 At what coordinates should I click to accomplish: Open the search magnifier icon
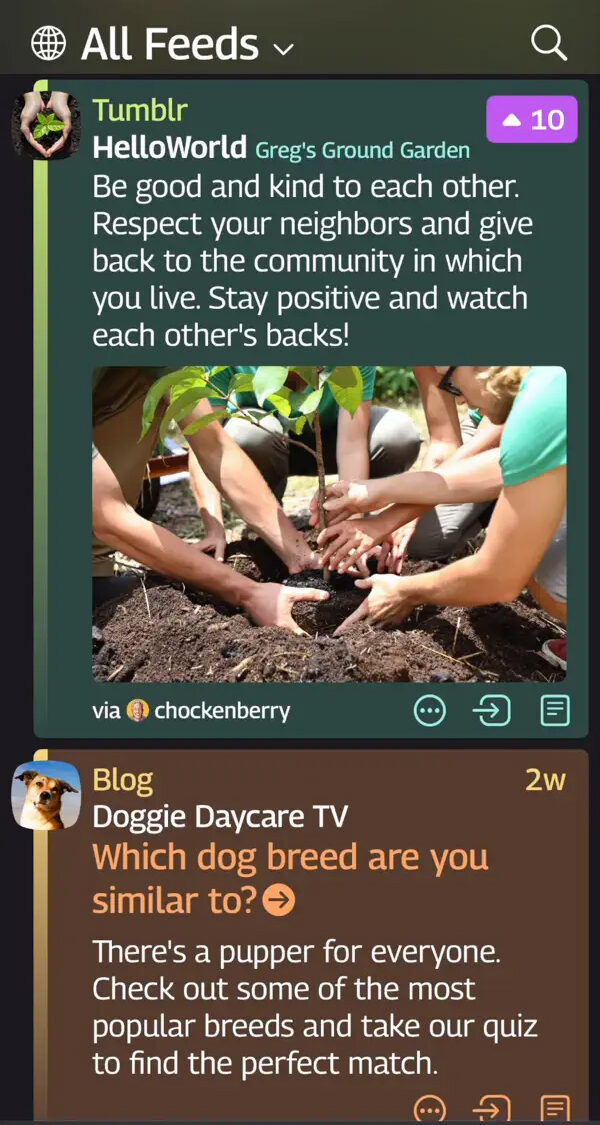point(548,43)
